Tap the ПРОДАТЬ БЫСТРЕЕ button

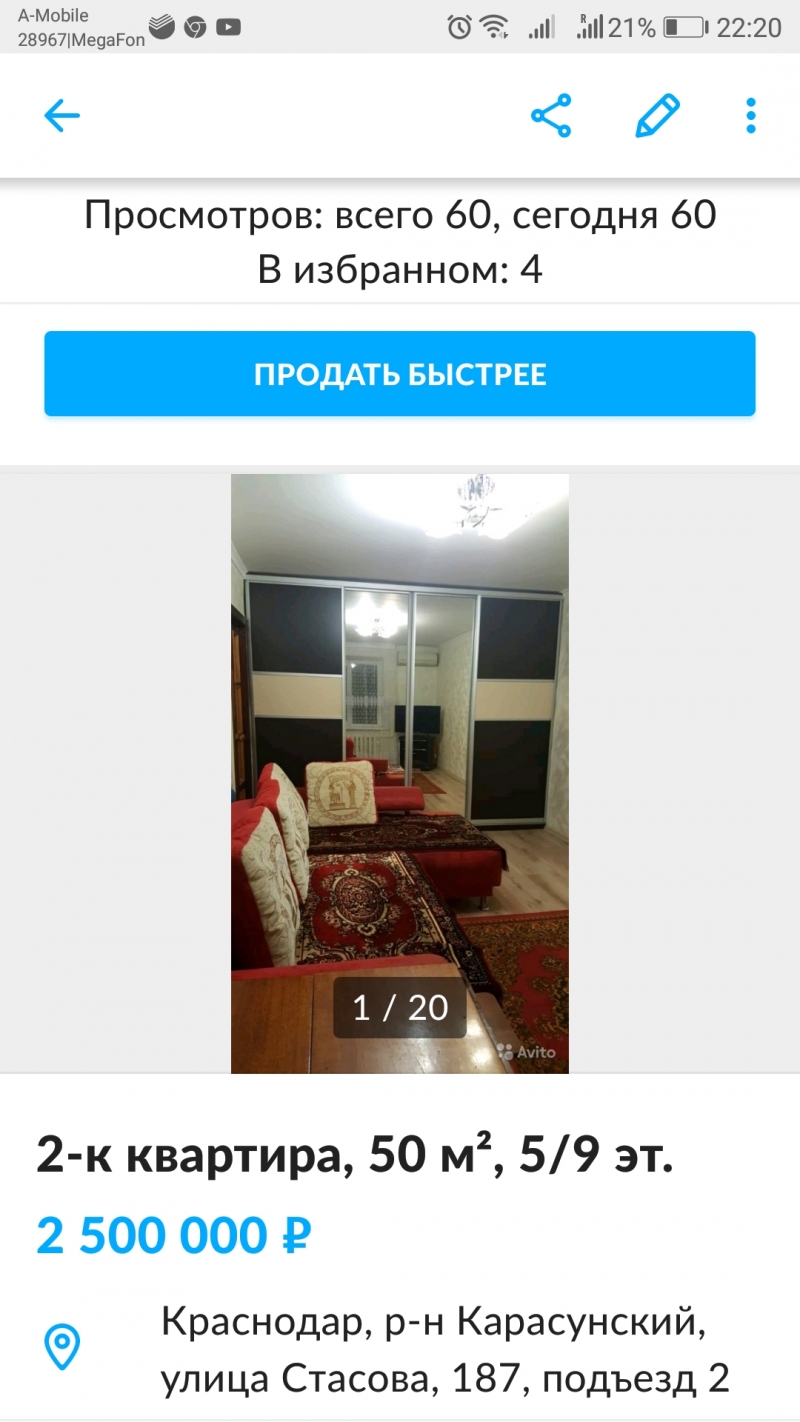(400, 374)
